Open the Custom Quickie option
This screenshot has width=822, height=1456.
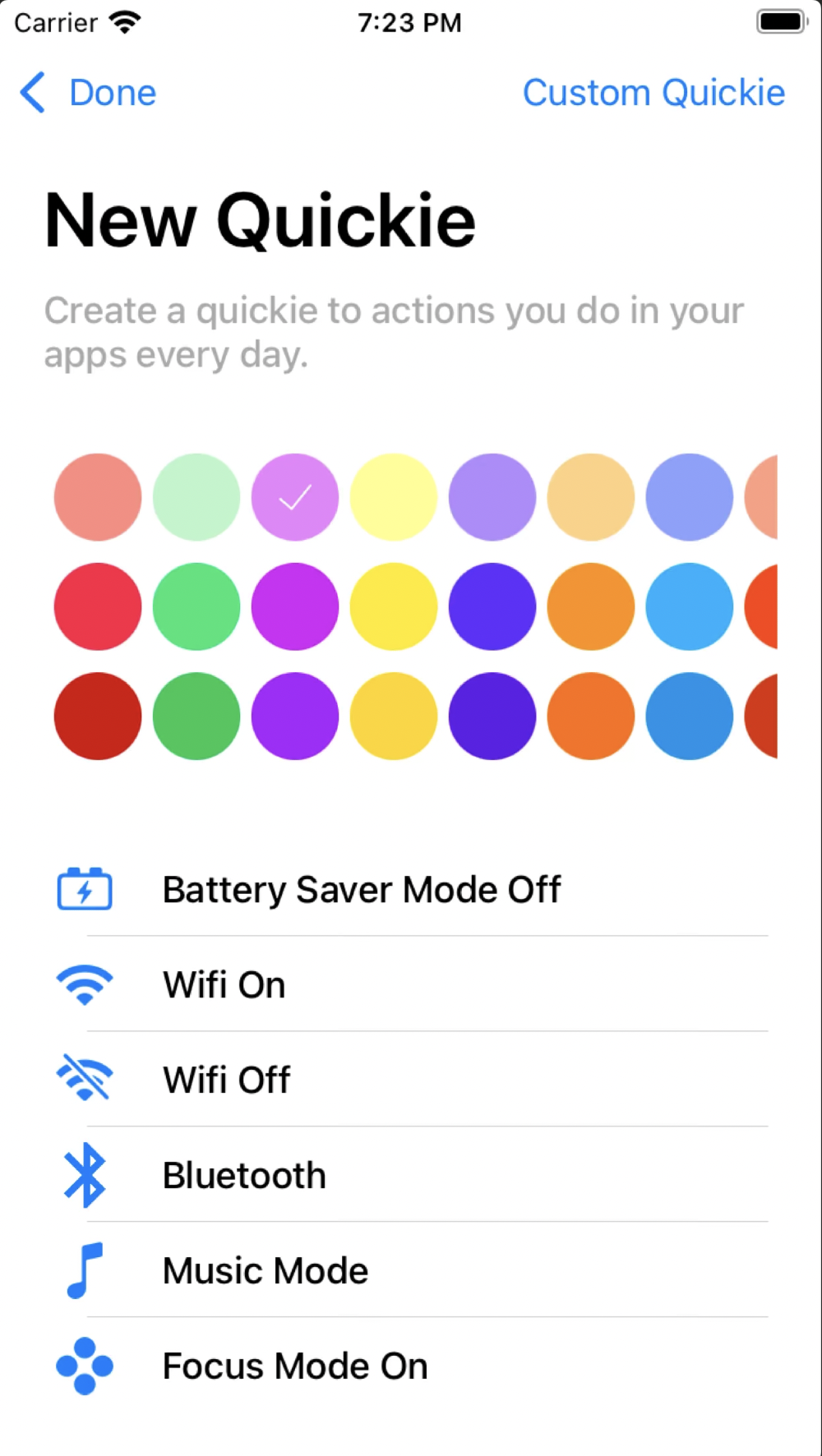click(653, 93)
